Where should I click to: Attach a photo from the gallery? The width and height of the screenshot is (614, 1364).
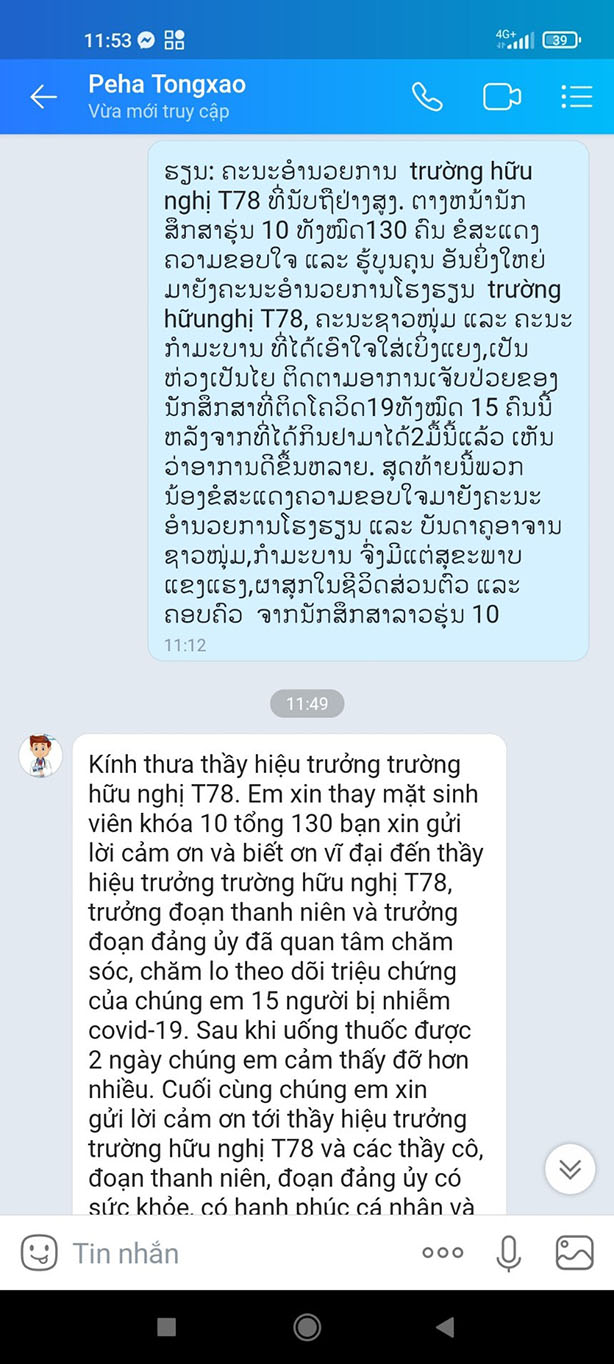(575, 1252)
